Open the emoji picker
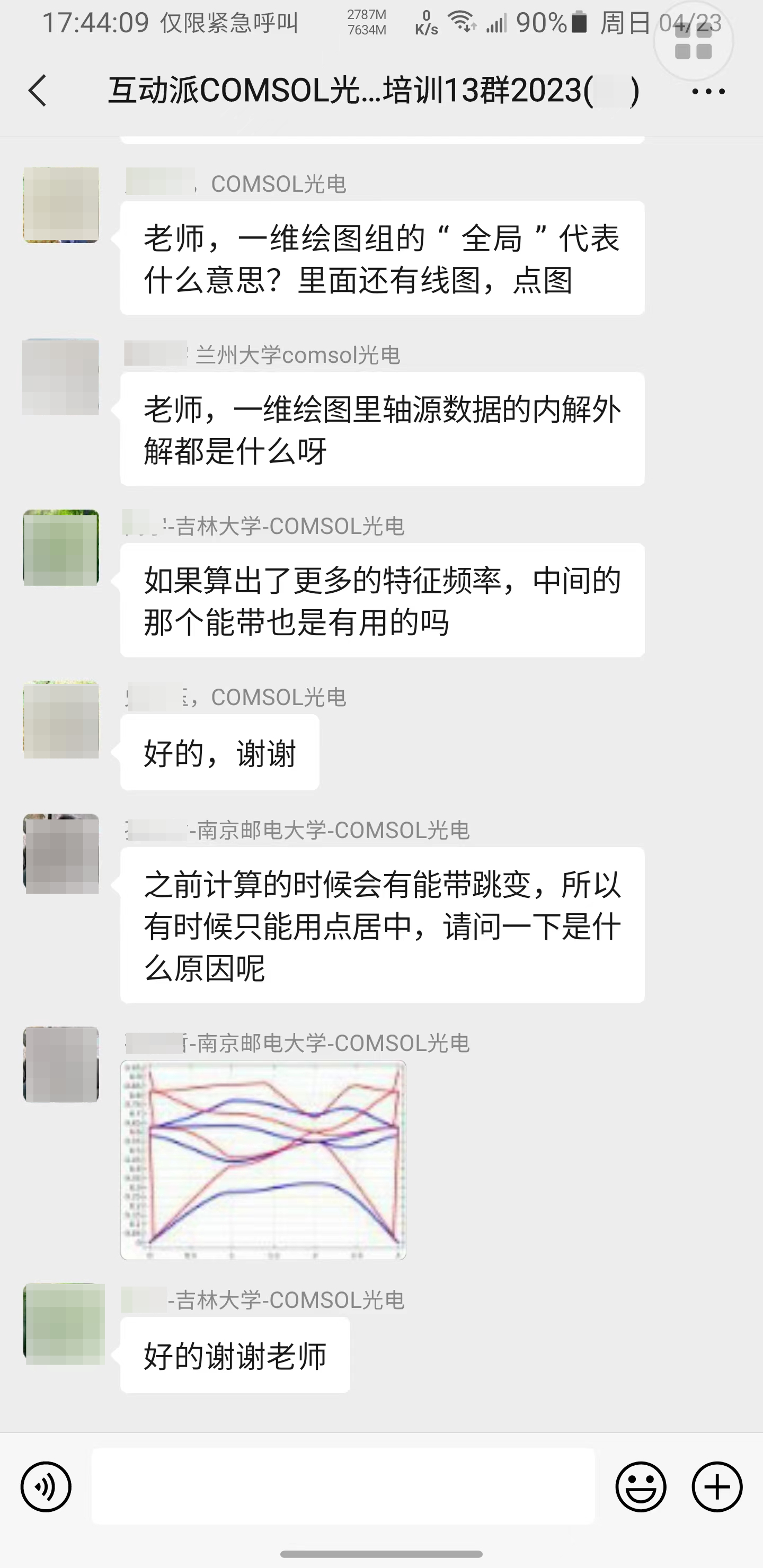The width and height of the screenshot is (763, 1568). tap(641, 1486)
